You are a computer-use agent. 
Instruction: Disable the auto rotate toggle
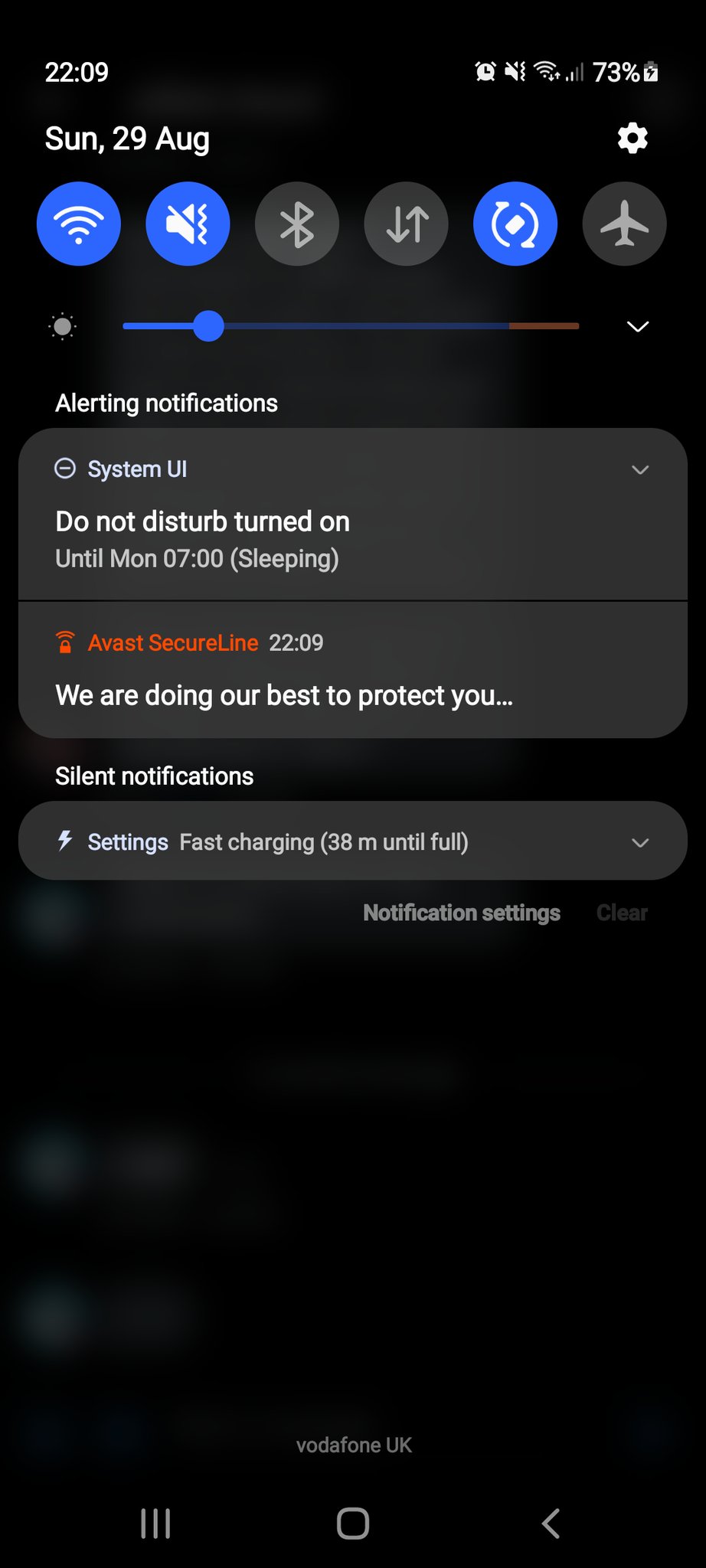coord(515,224)
